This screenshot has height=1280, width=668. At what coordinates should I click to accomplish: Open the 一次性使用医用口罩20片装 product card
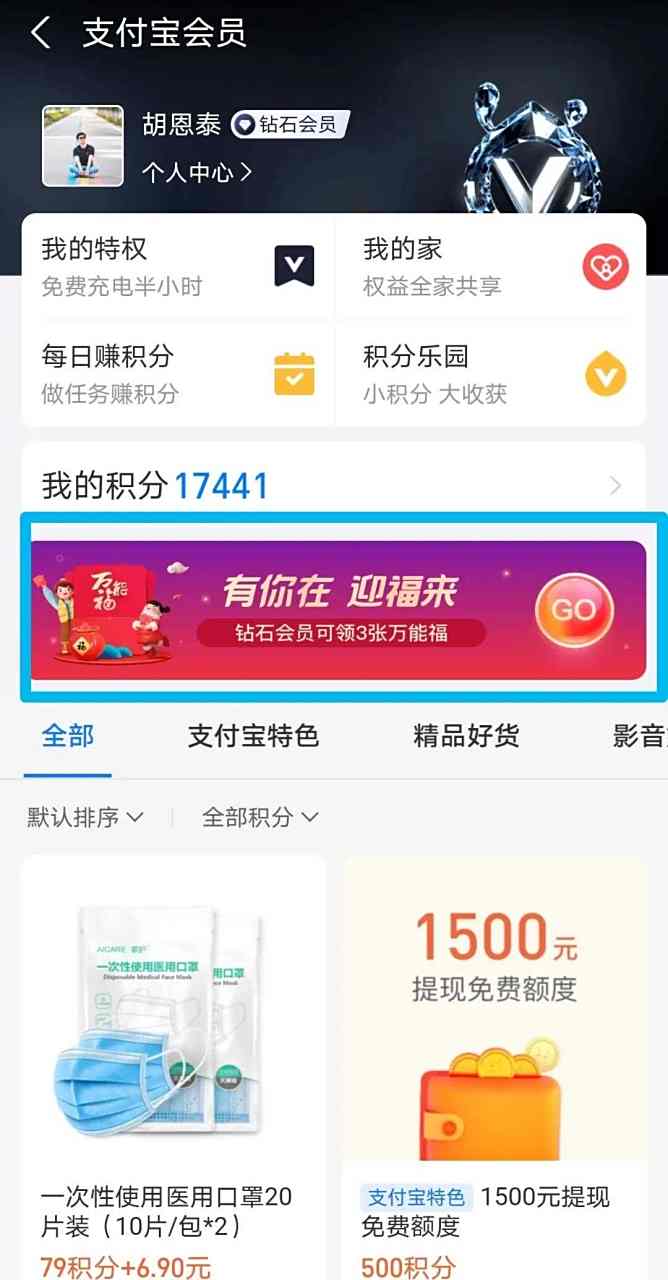(174, 1067)
